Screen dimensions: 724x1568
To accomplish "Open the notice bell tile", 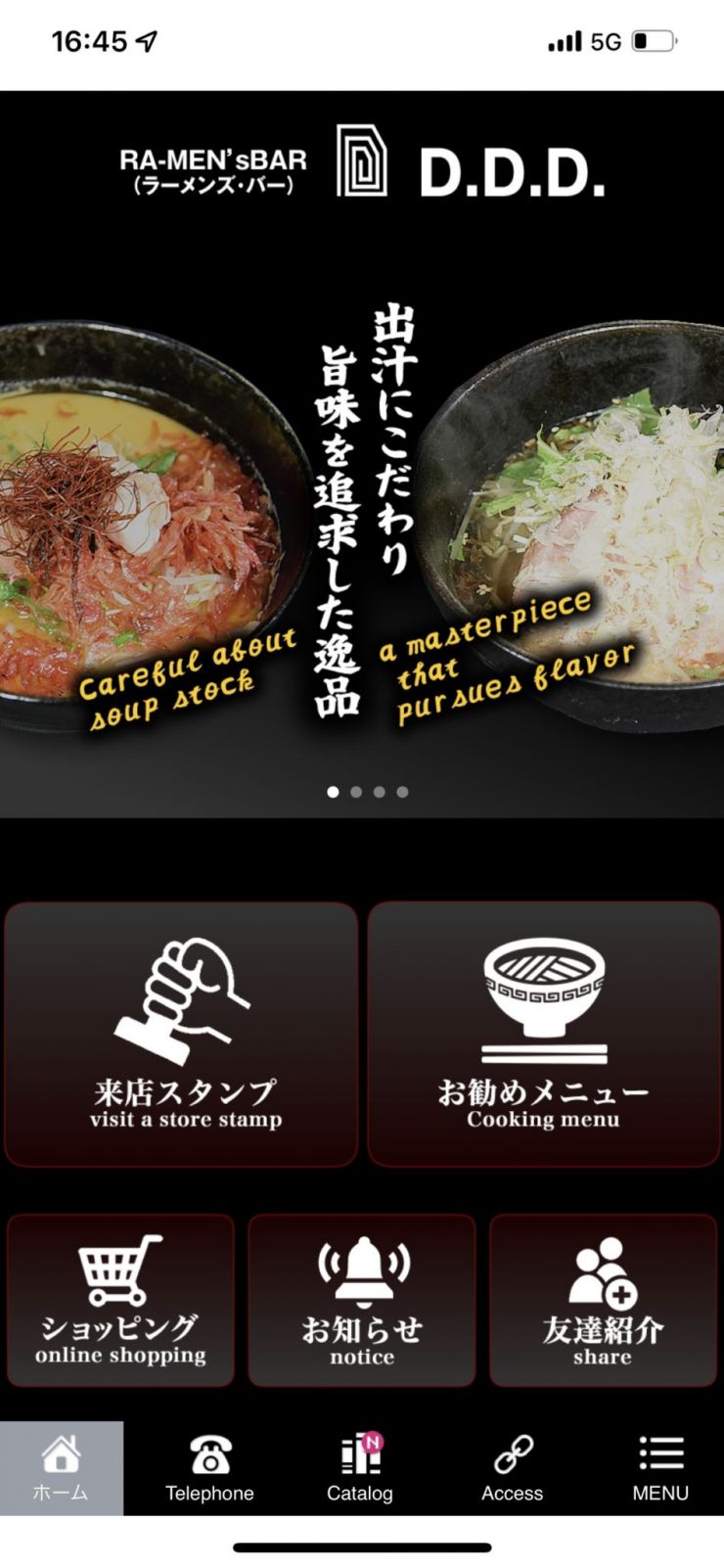I will pyautogui.click(x=361, y=1300).
